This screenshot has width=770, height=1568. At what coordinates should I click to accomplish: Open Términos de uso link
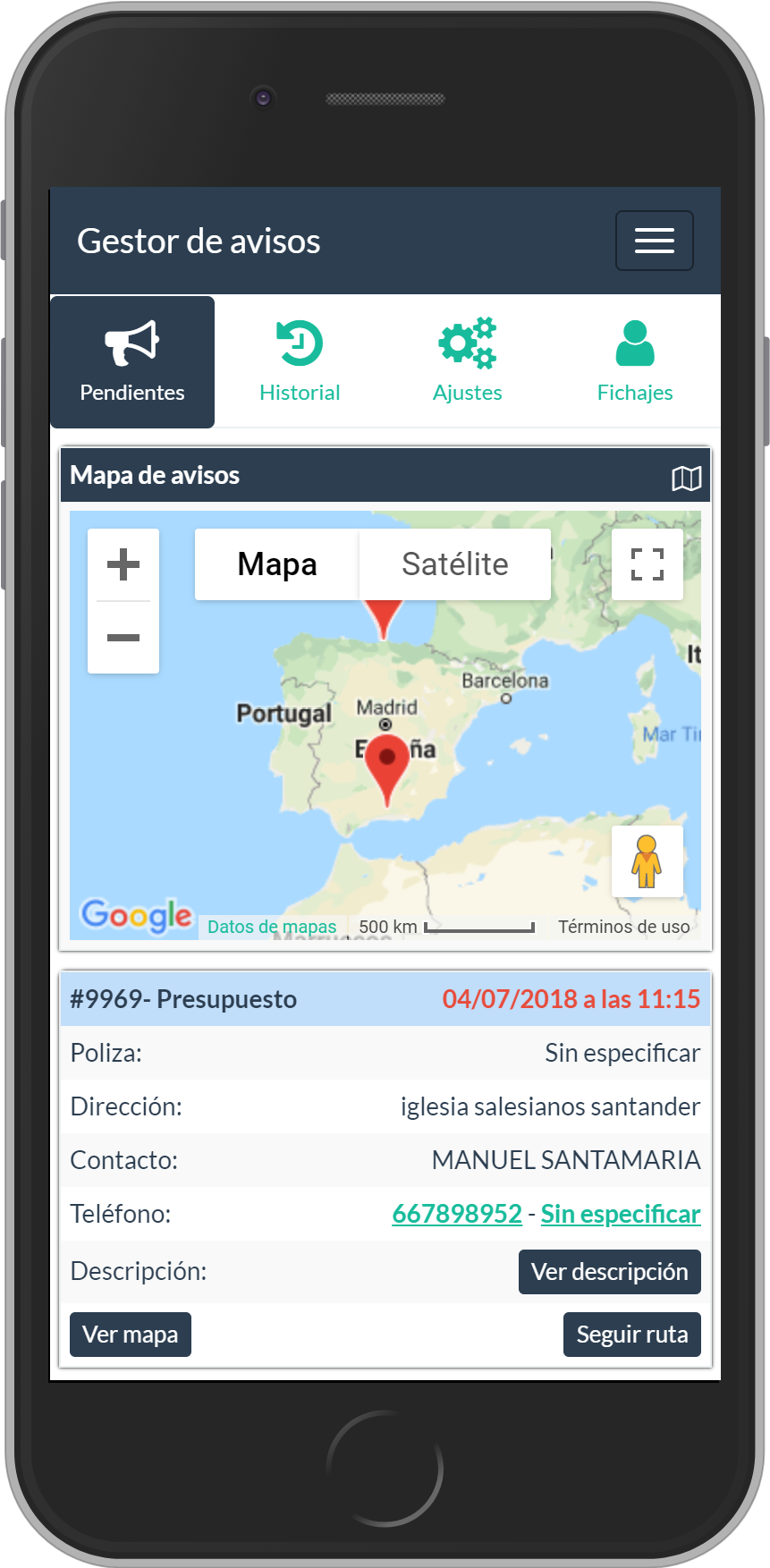pyautogui.click(x=623, y=927)
